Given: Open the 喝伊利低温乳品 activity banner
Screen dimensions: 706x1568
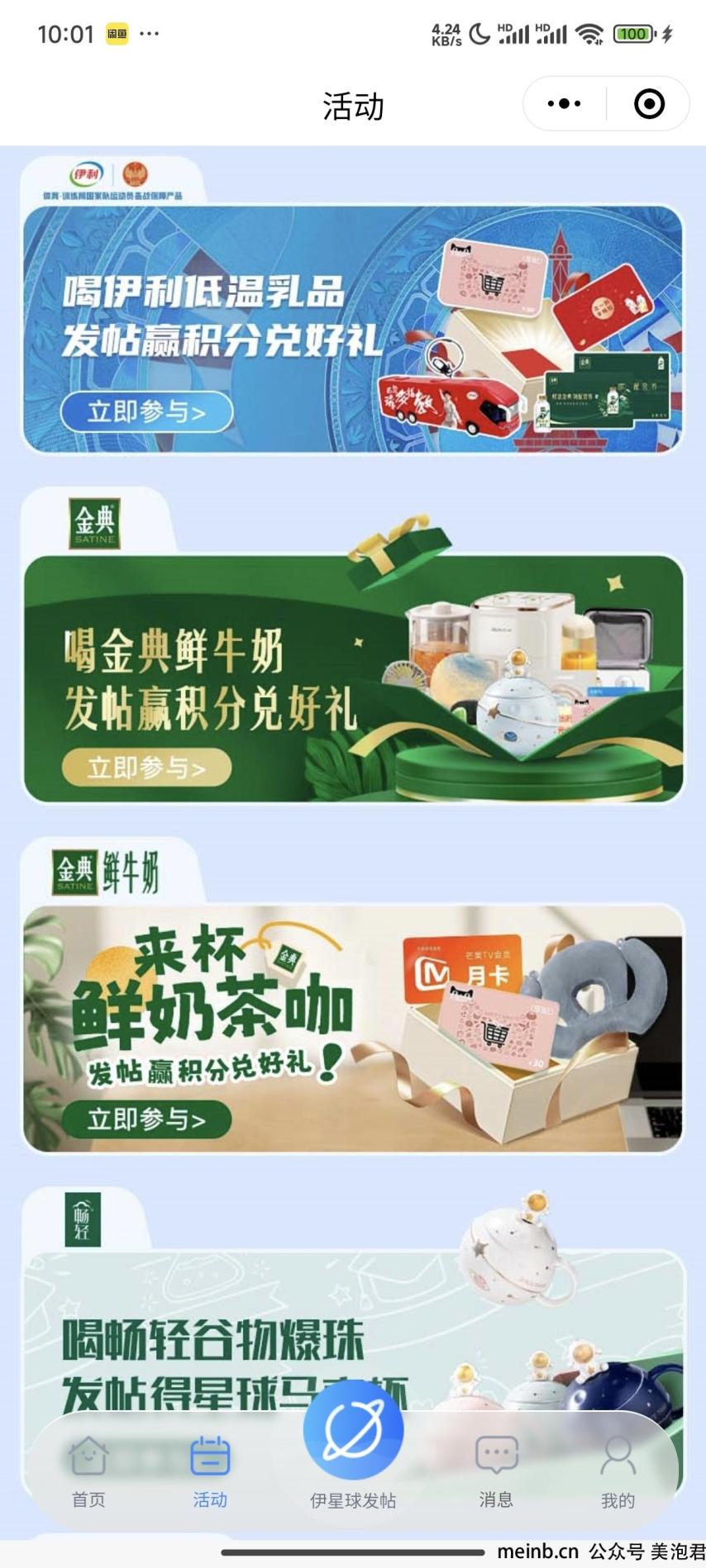Looking at the screenshot, I should tap(353, 329).
